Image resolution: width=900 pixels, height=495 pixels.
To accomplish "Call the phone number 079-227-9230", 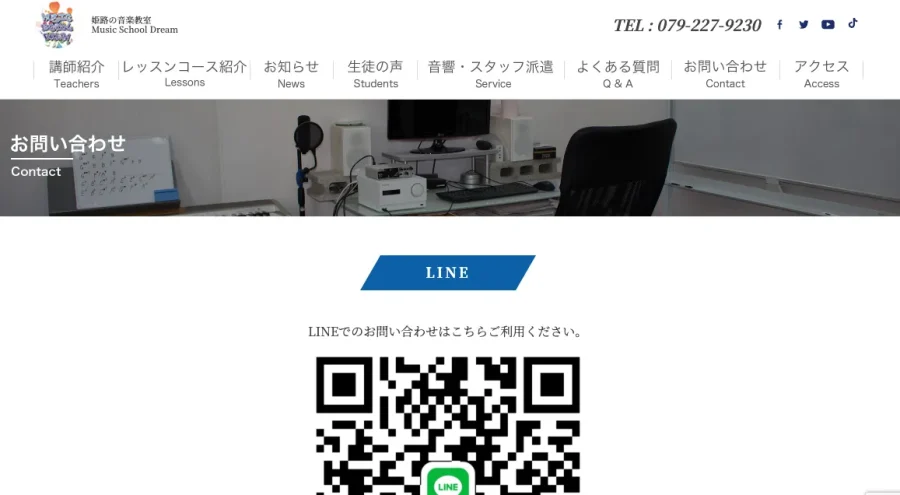I will point(687,26).
